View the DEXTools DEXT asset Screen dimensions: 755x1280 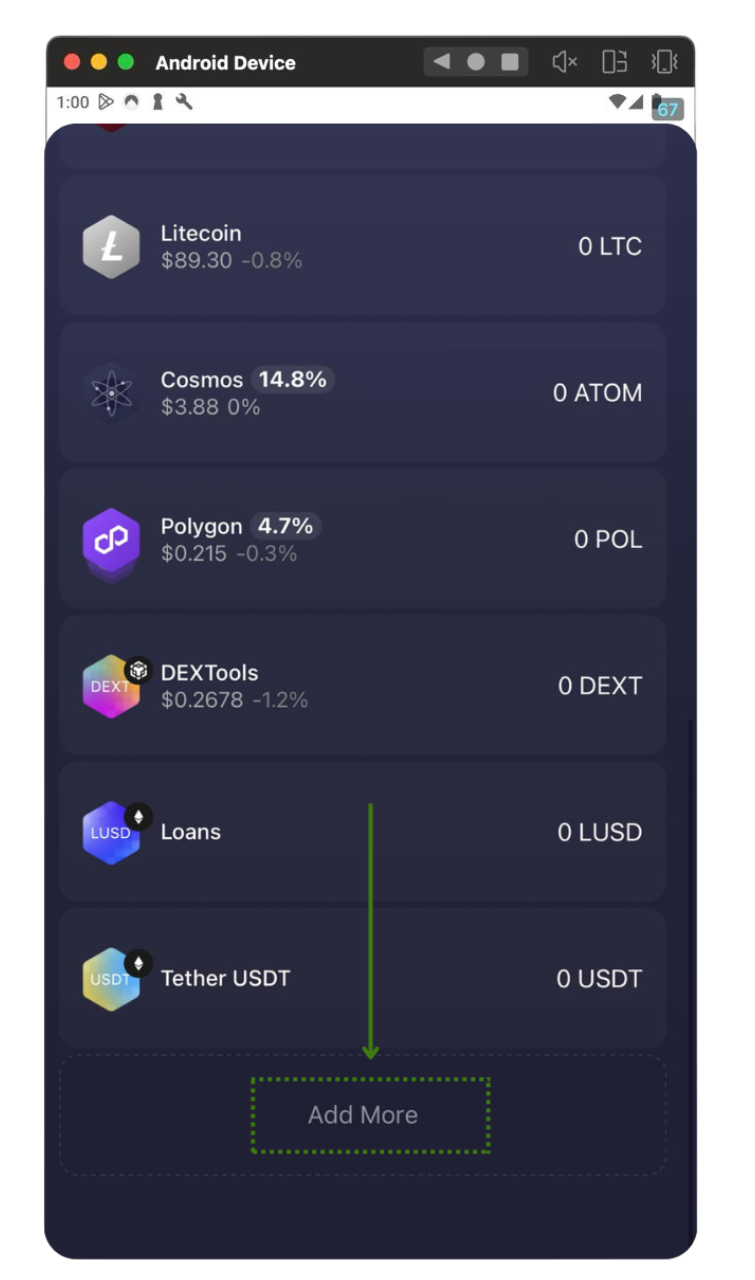click(362, 685)
